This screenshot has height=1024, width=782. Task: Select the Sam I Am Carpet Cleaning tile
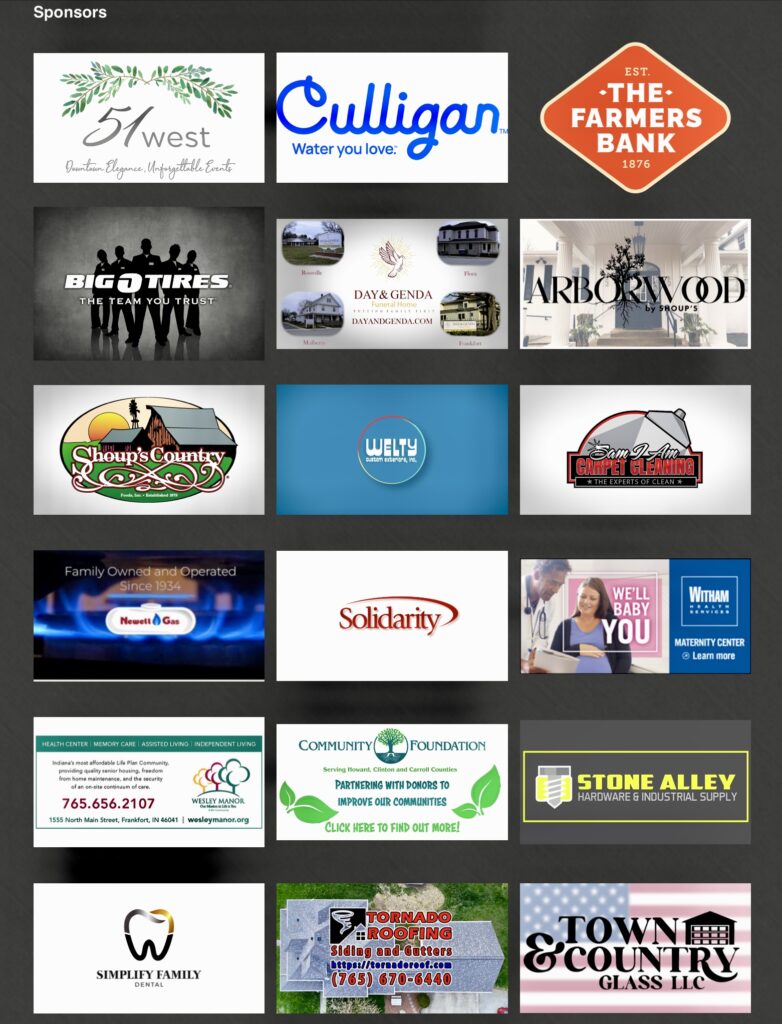pos(635,450)
